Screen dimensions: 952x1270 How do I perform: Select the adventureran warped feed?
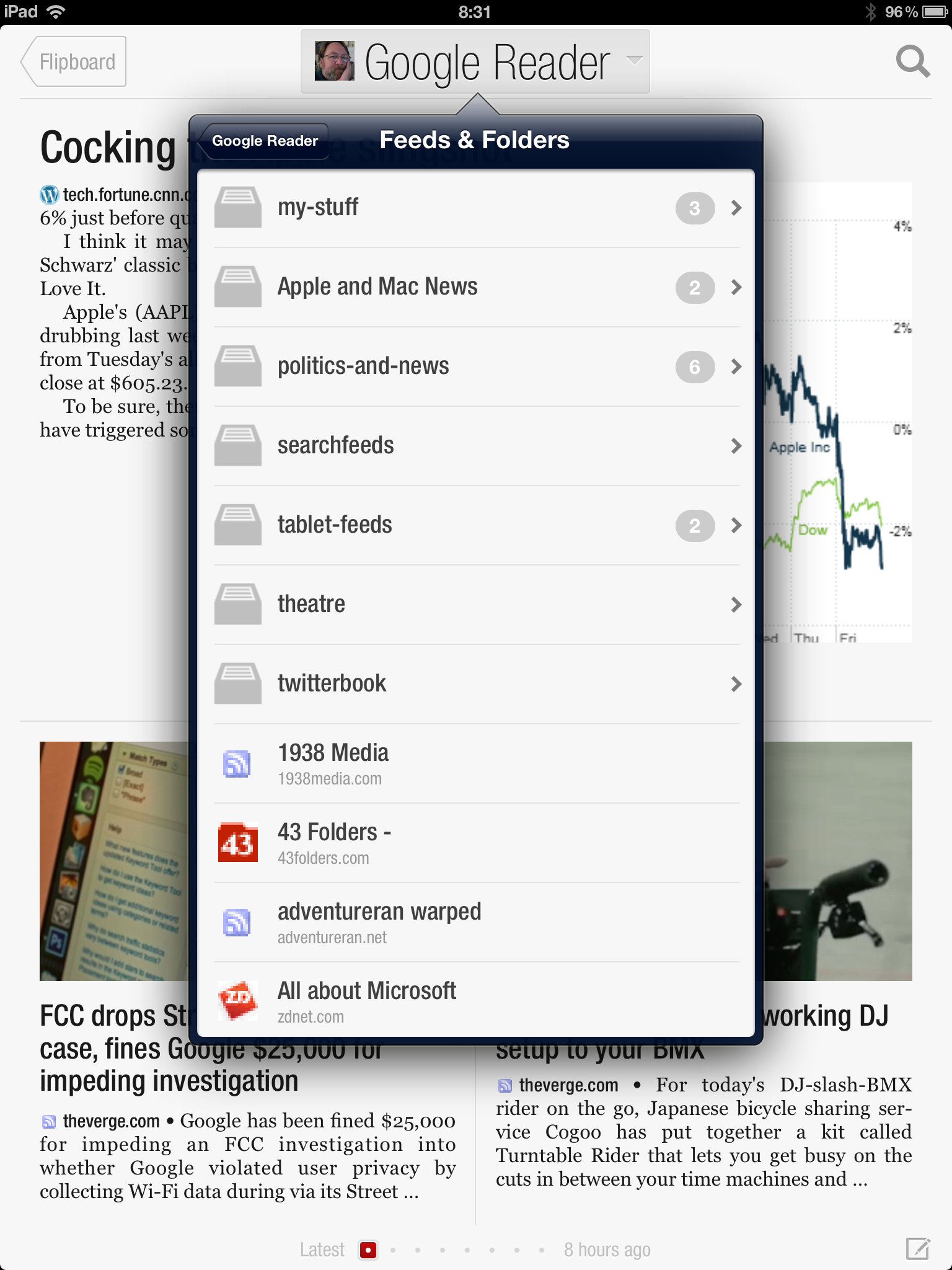click(477, 922)
